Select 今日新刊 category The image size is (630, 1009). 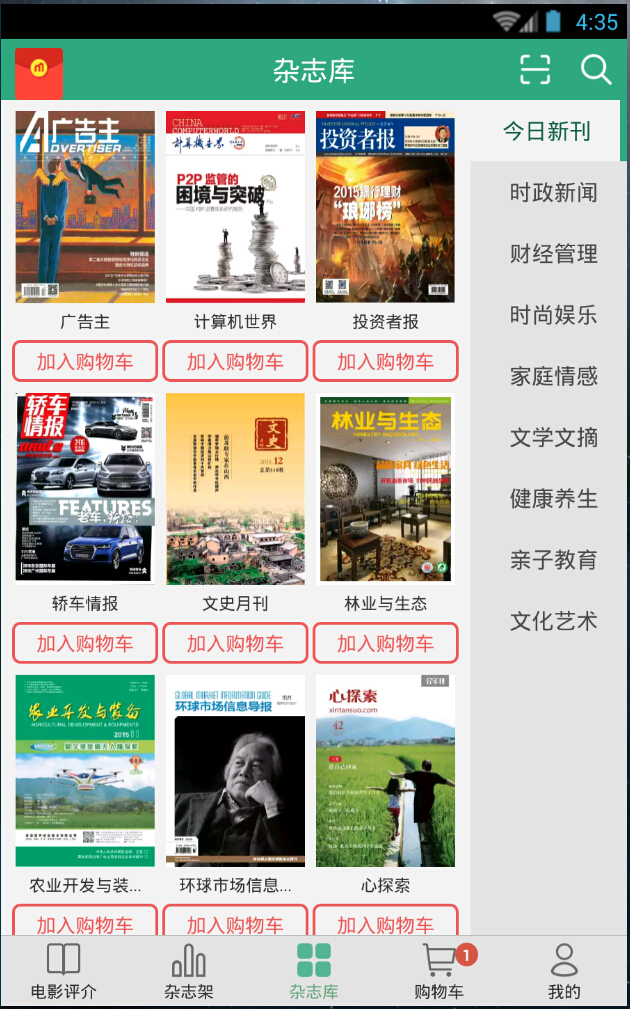click(547, 131)
